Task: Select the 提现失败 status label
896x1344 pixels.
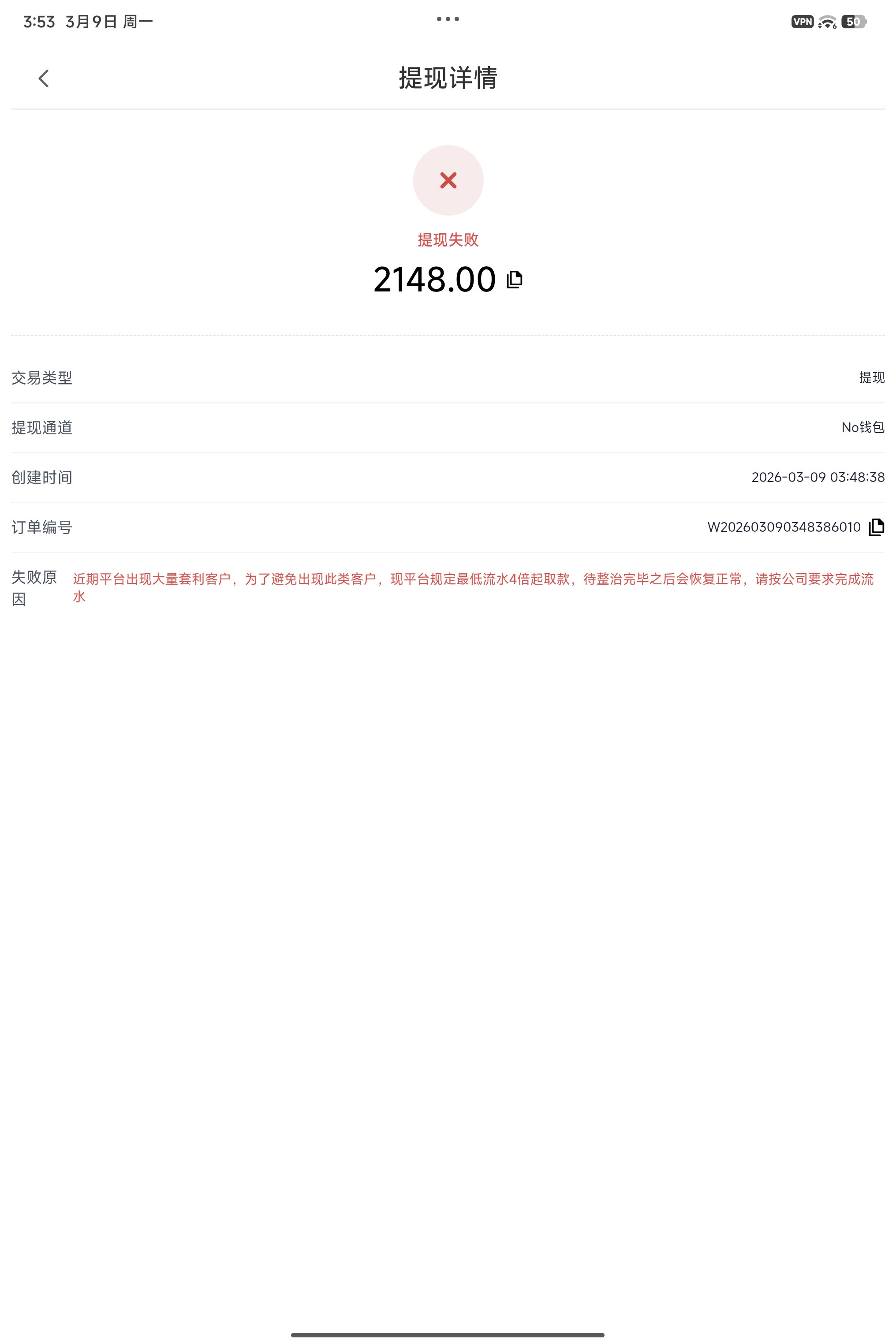Action: (448, 240)
